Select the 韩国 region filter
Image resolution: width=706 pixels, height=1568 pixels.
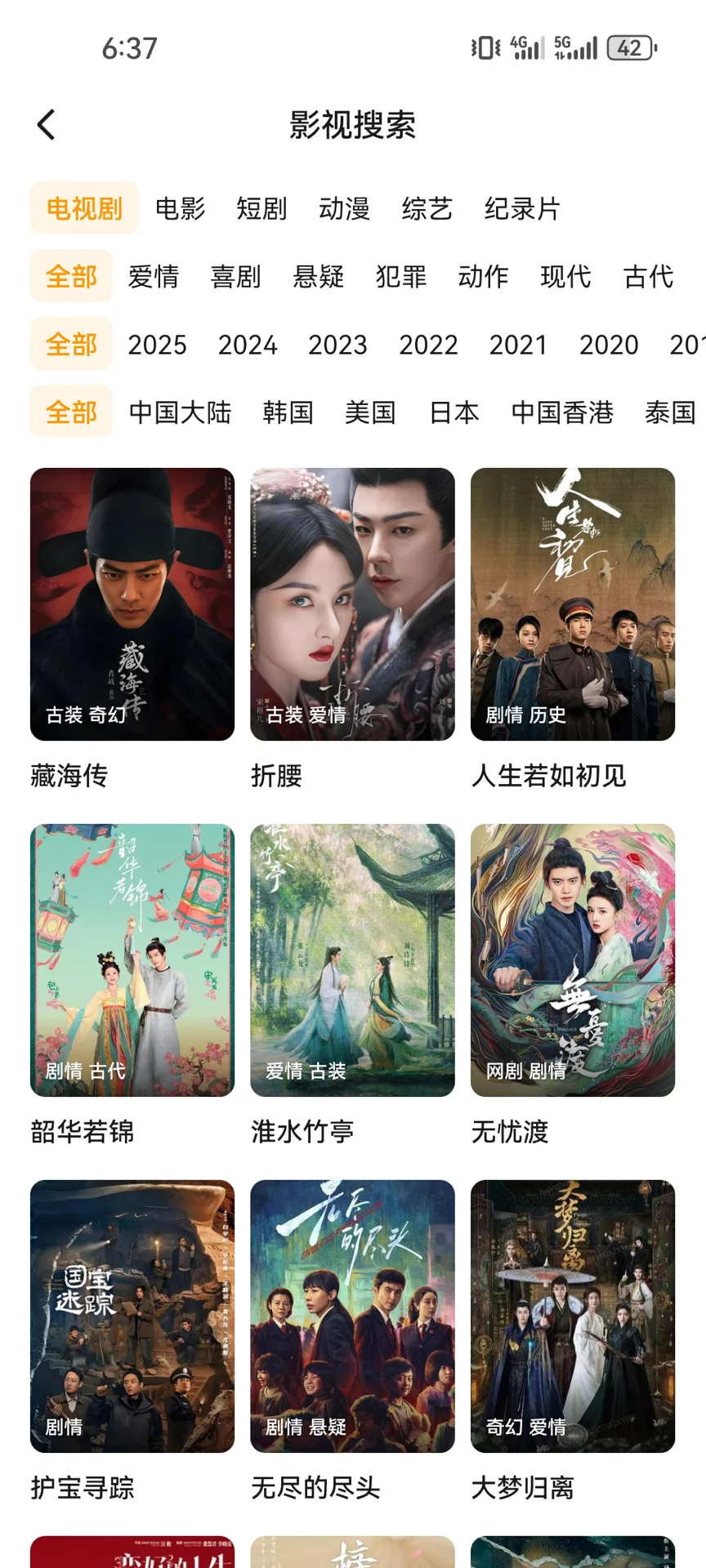[288, 412]
